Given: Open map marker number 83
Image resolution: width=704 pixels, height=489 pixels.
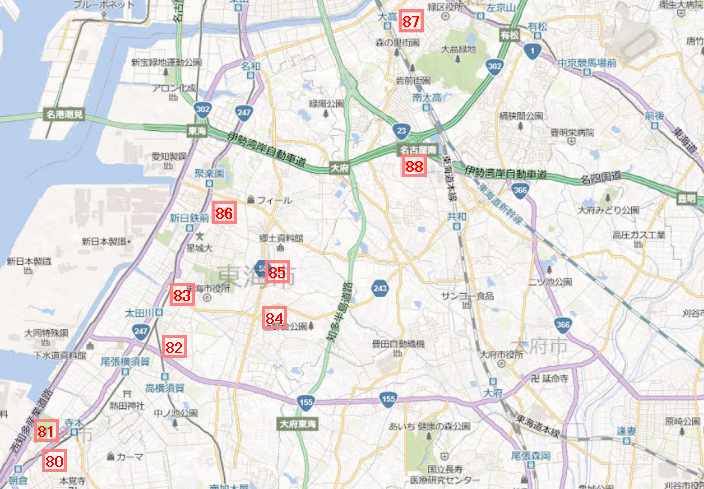Looking at the screenshot, I should pyautogui.click(x=182, y=296).
